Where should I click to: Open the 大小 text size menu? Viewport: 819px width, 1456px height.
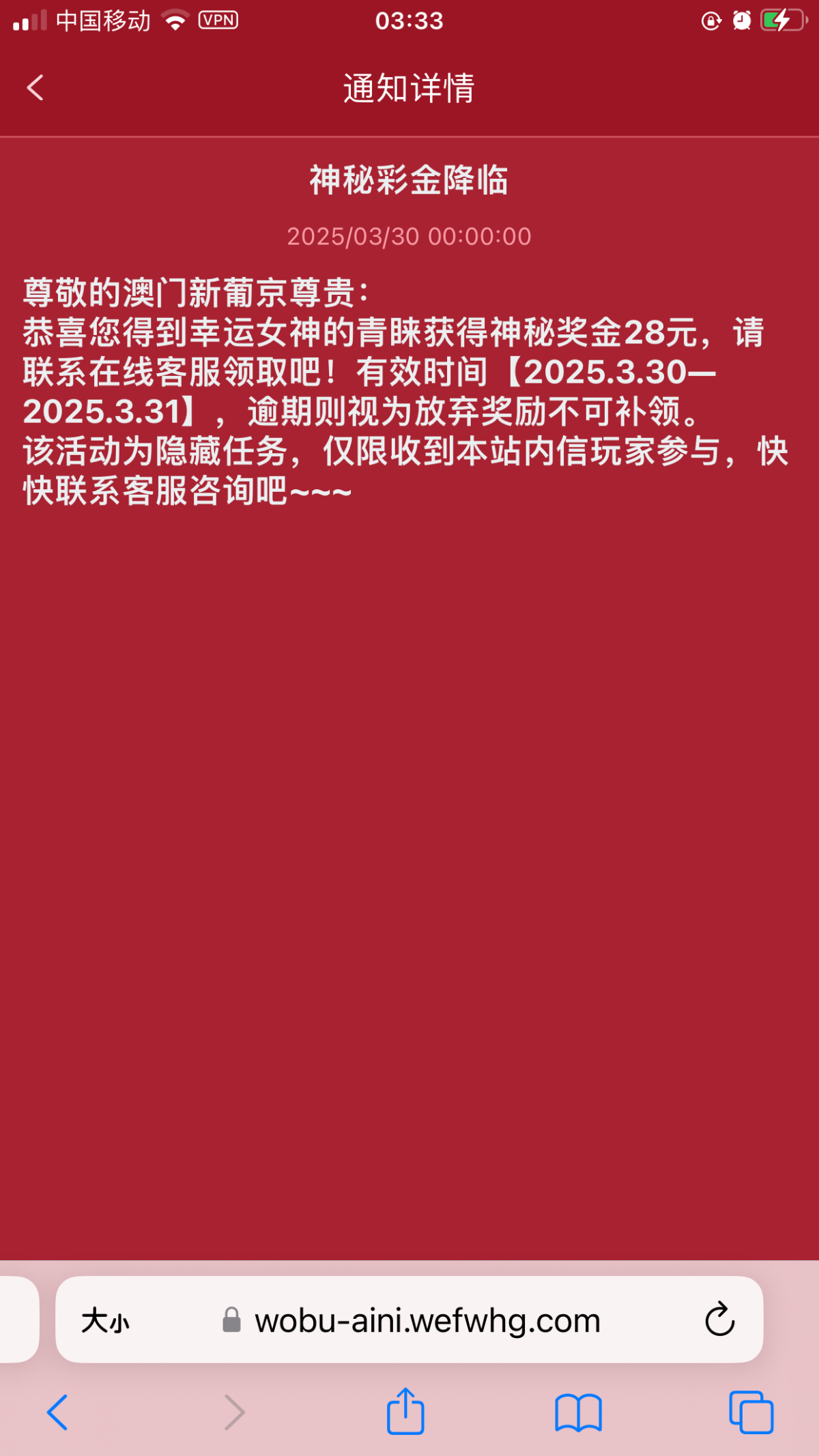click(x=105, y=1321)
